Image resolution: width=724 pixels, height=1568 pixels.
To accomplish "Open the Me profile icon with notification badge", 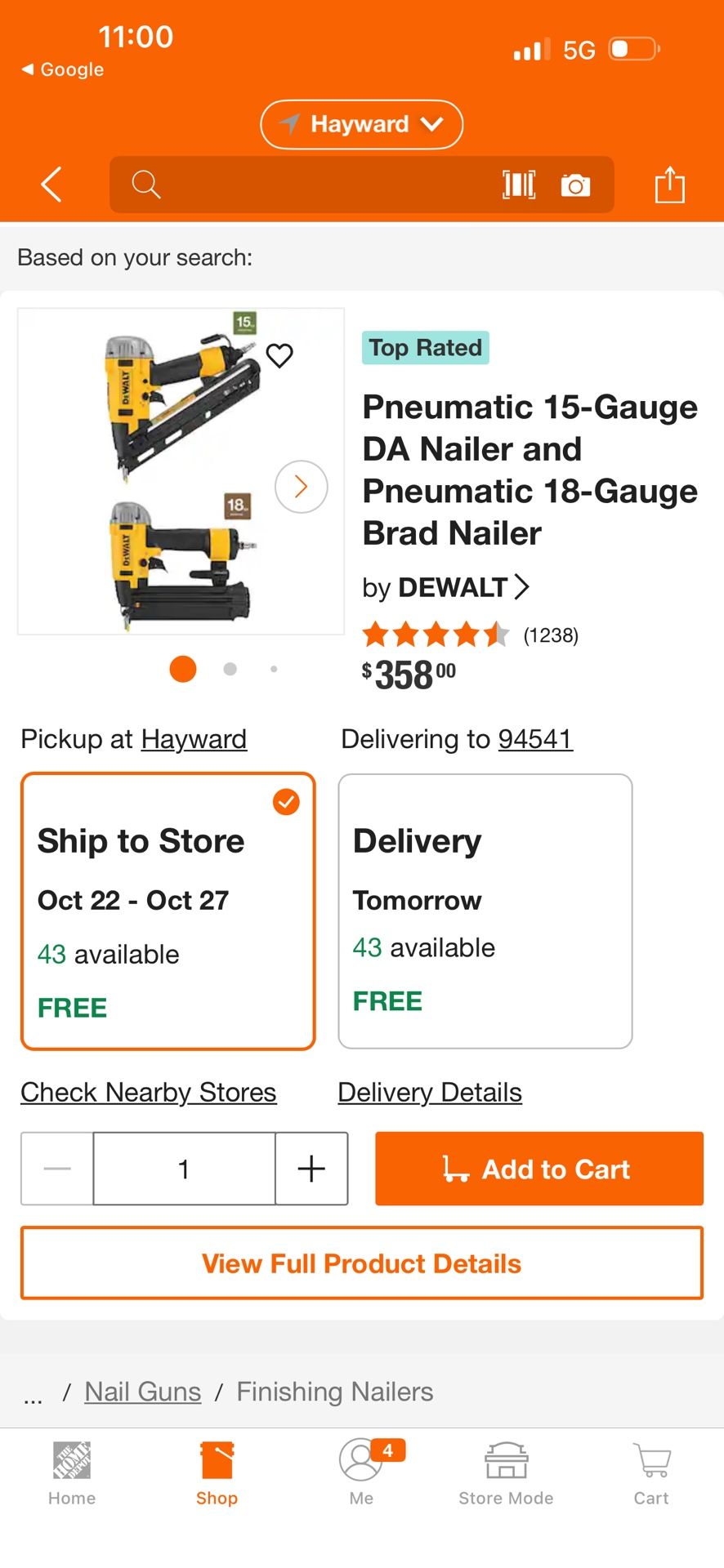I will tap(361, 1470).
